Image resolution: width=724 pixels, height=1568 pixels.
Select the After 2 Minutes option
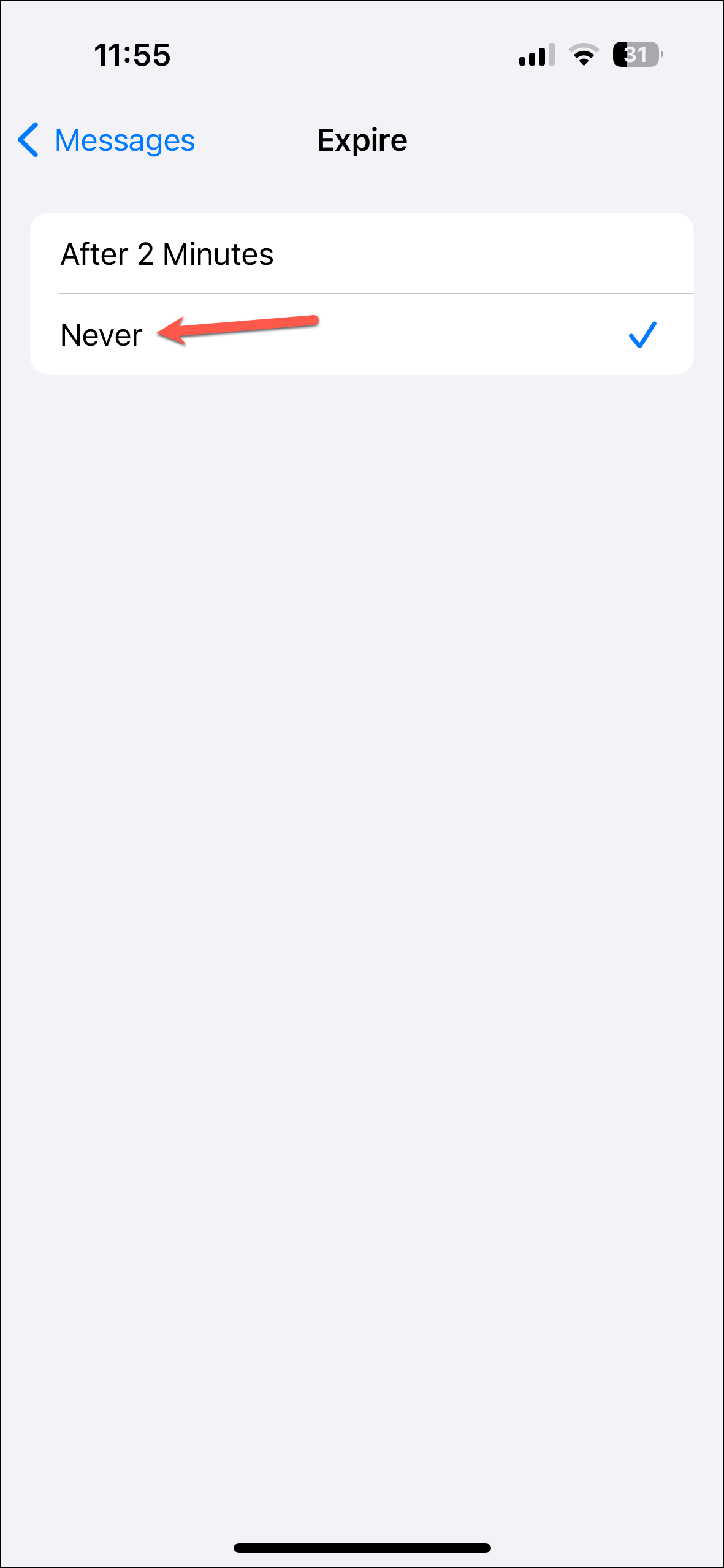click(362, 254)
